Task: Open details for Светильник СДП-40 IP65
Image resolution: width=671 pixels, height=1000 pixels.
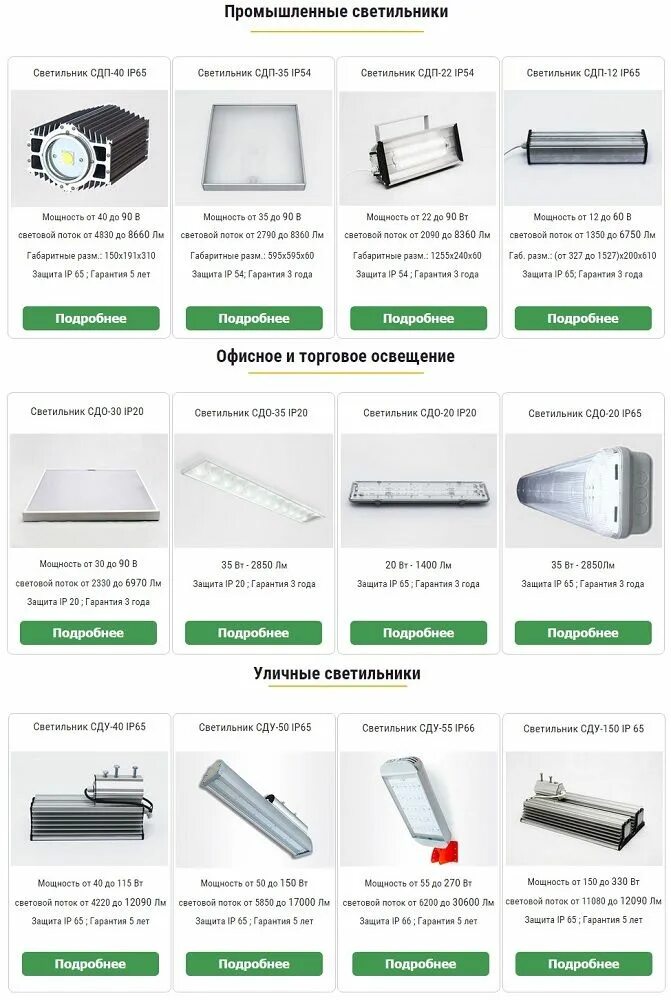Action: [91, 318]
